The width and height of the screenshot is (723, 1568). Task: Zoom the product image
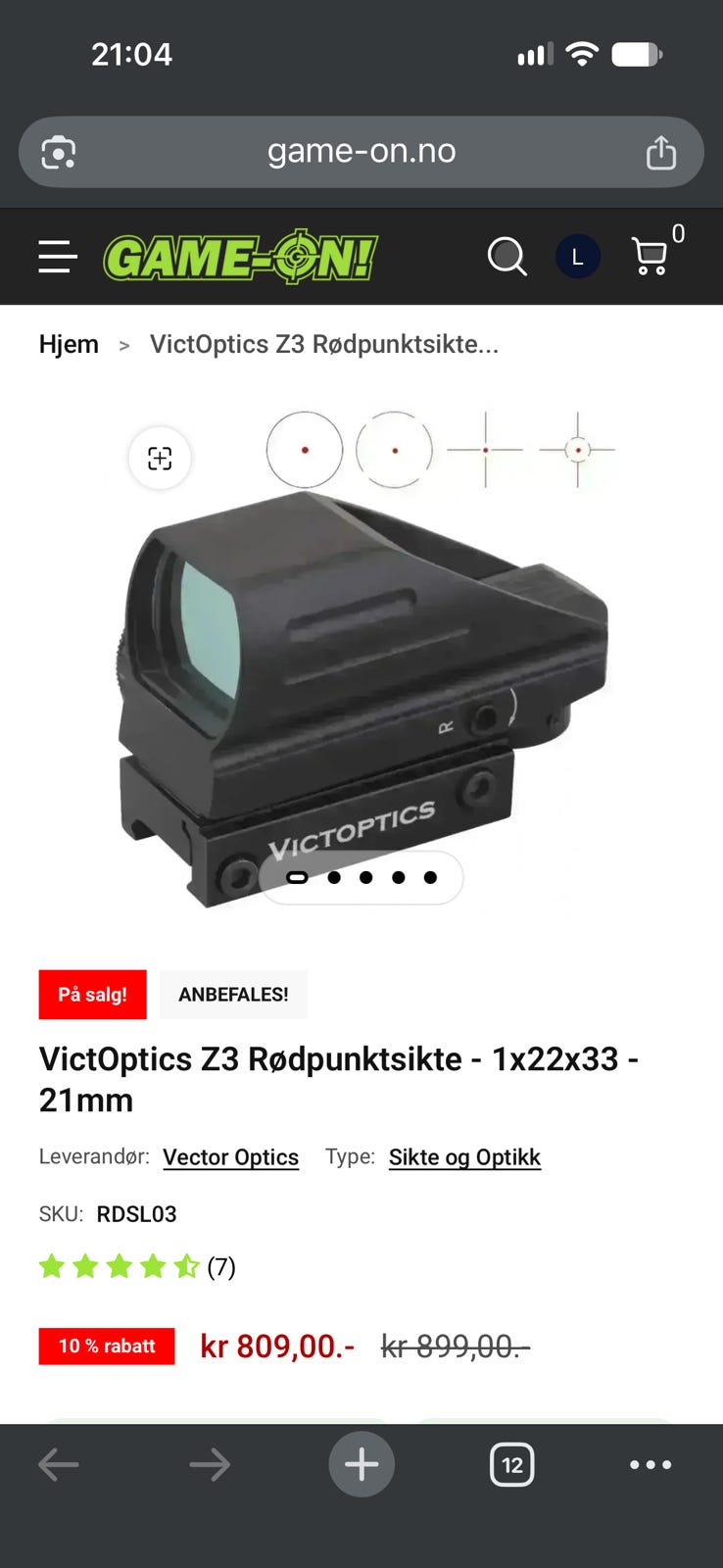point(160,458)
